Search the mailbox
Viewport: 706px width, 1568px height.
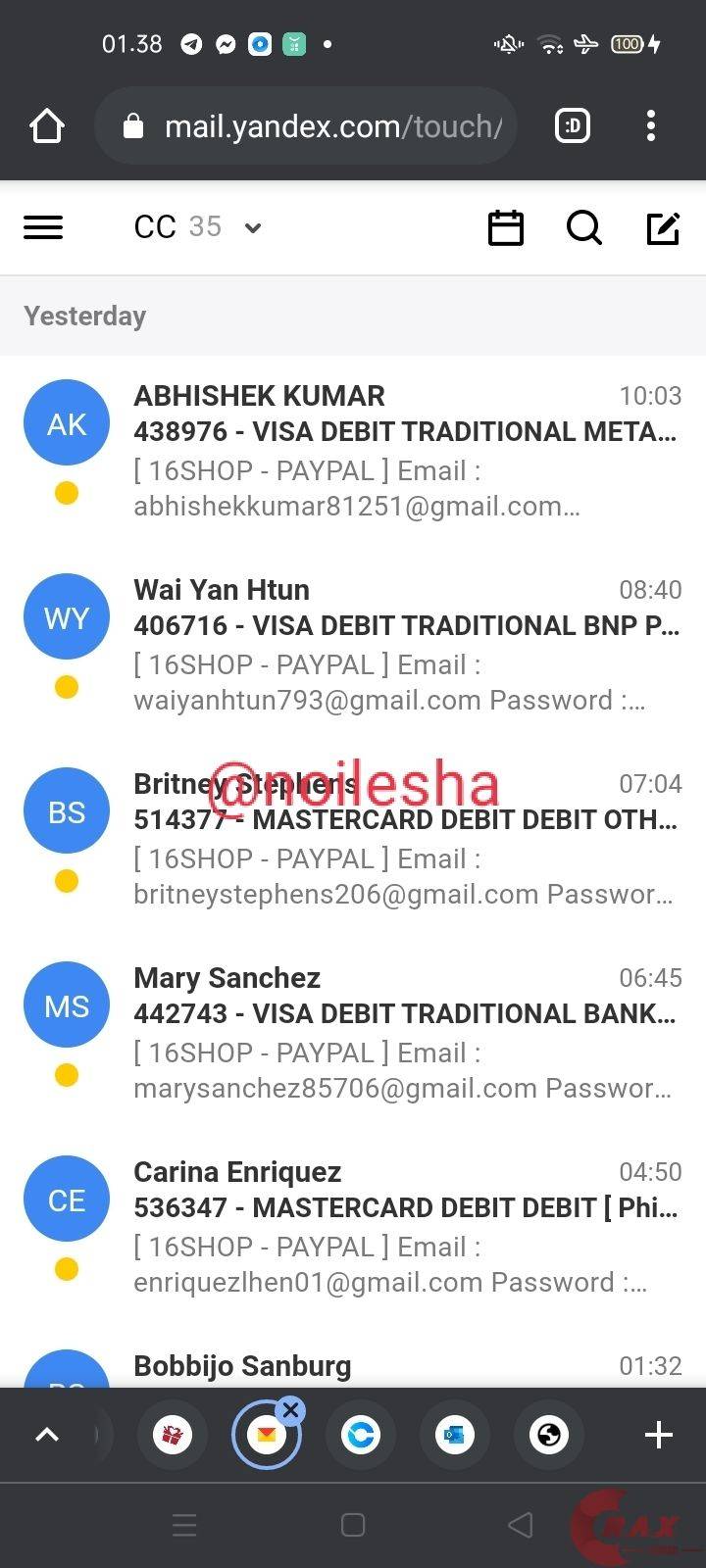[x=584, y=227]
